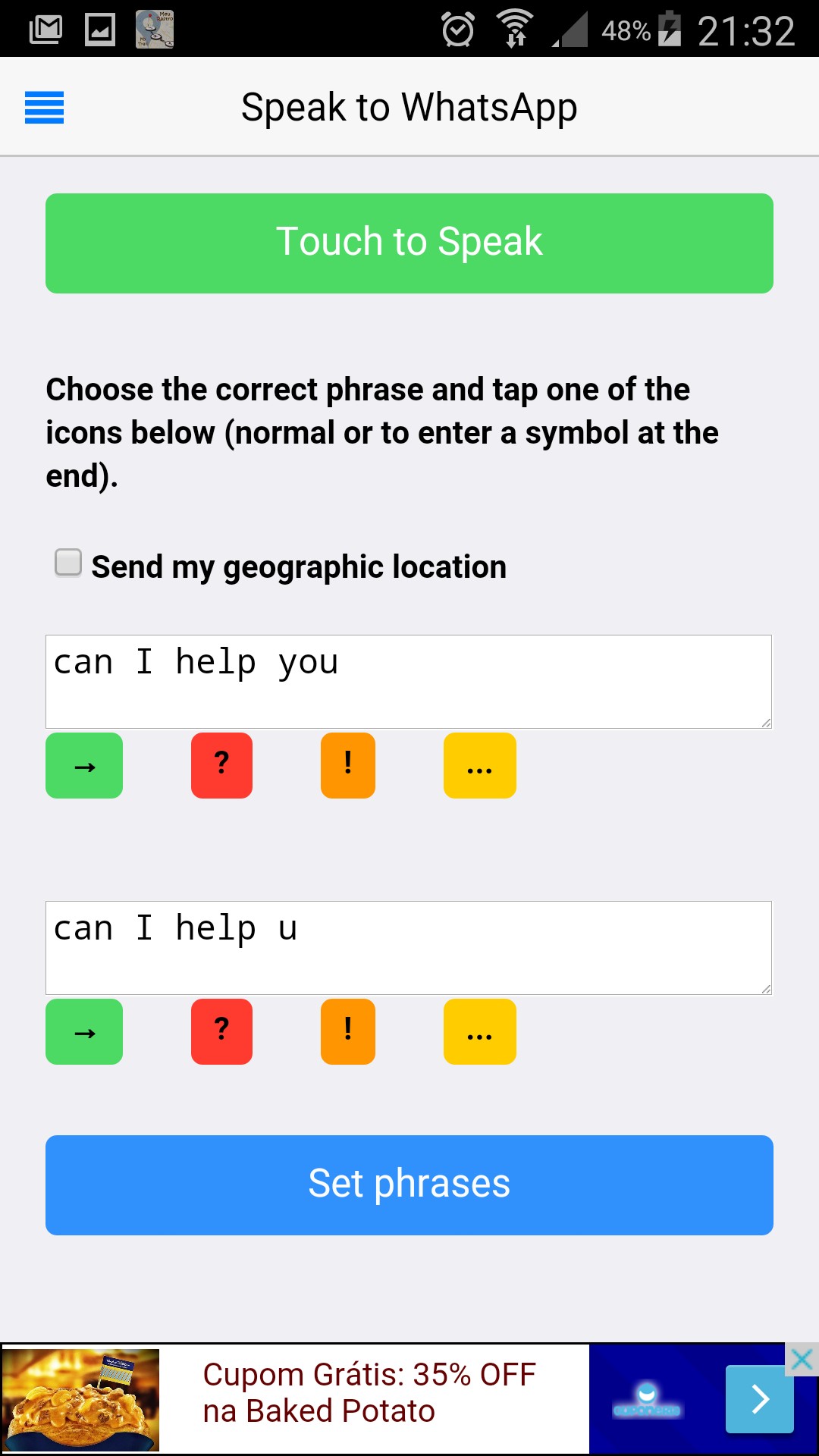
Task: Dismiss the bottom banner ad
Action: (802, 1359)
